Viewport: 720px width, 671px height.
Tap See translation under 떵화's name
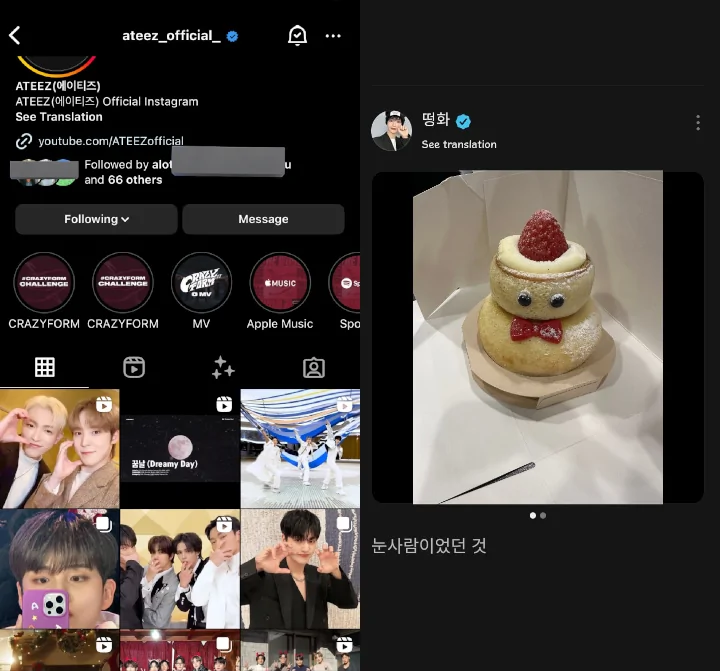pos(459,144)
